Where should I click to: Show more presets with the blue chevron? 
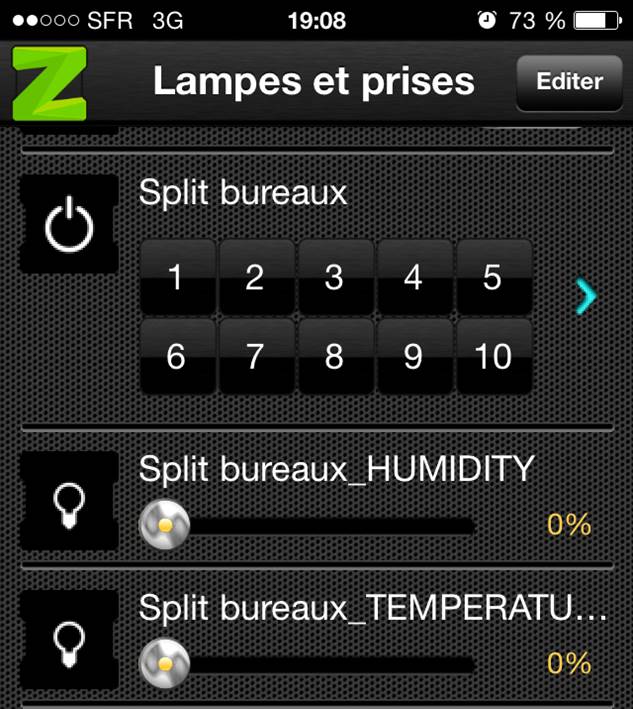[586, 296]
